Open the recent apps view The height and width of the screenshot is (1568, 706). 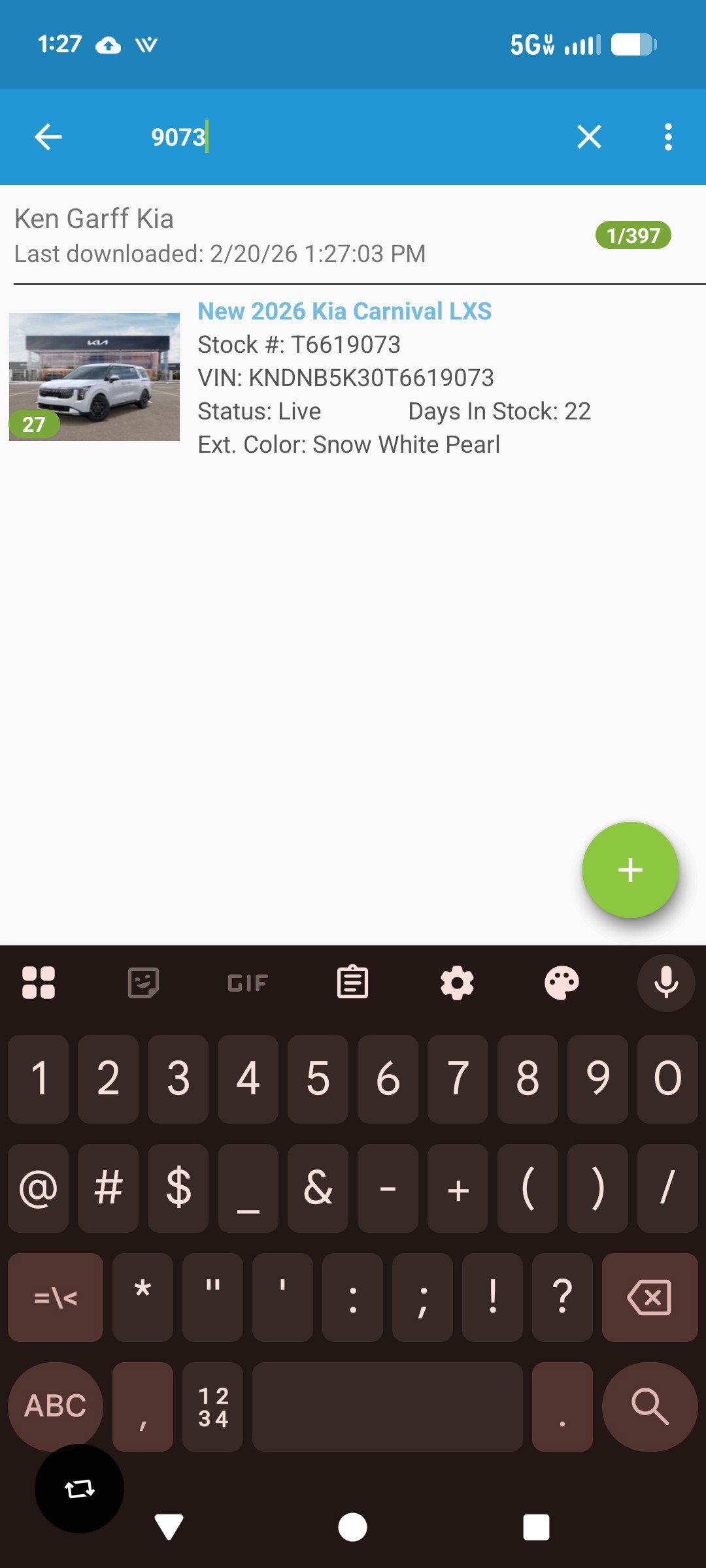tap(536, 1527)
